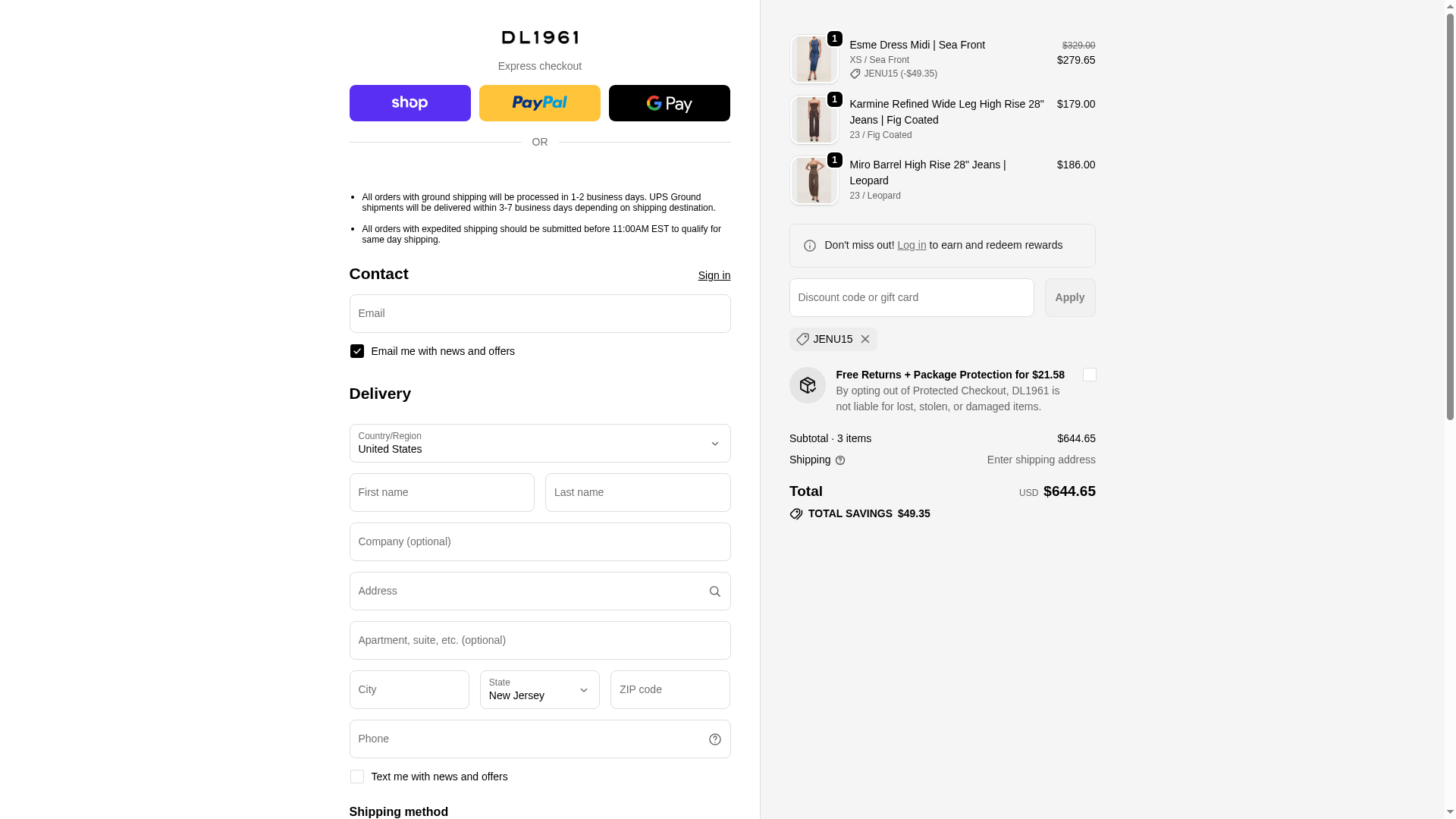The image size is (1456, 819).
Task: Remove the JENU15 discount code
Action: coord(864,339)
